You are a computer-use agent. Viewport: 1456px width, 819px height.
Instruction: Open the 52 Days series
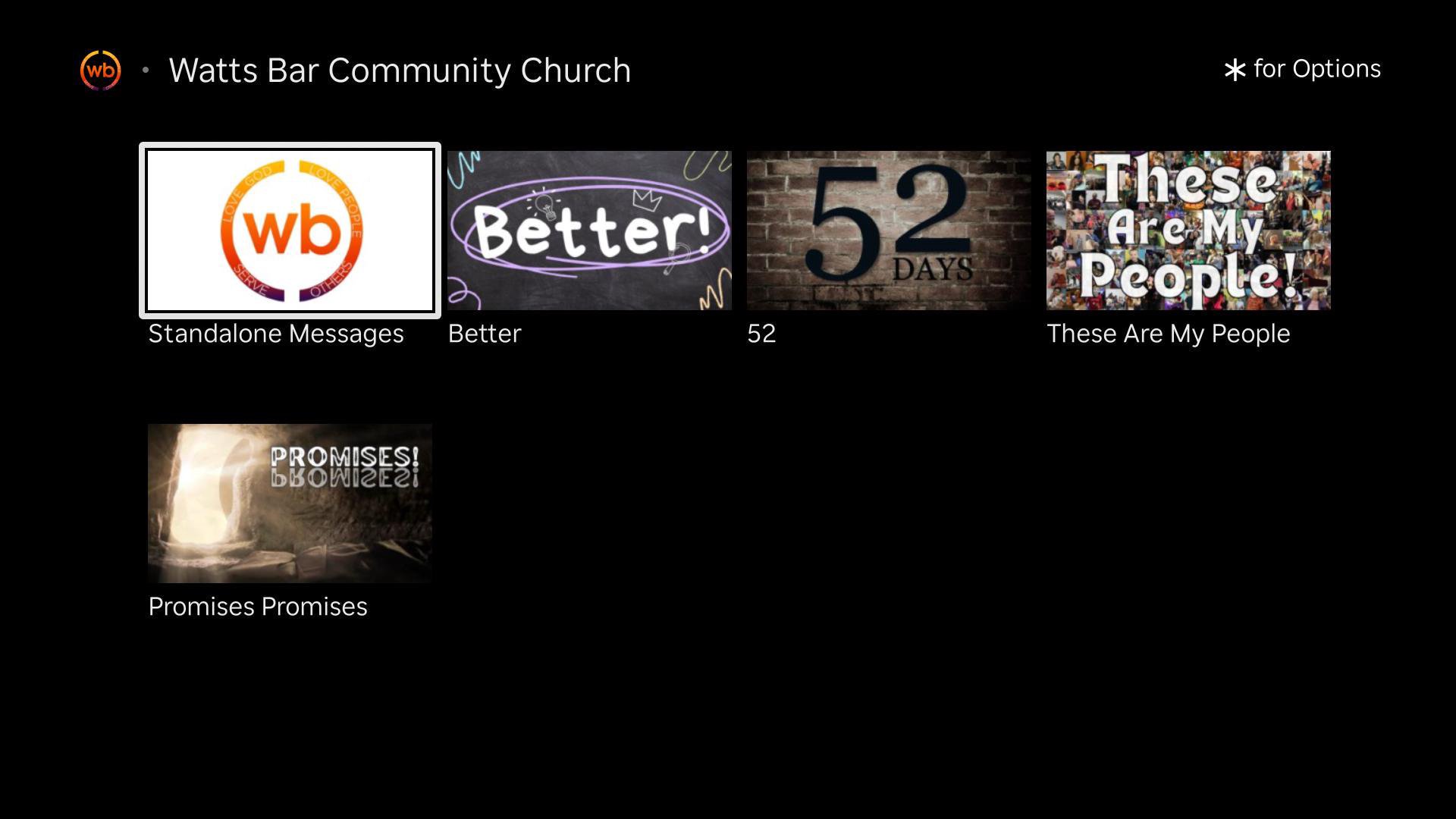(889, 231)
